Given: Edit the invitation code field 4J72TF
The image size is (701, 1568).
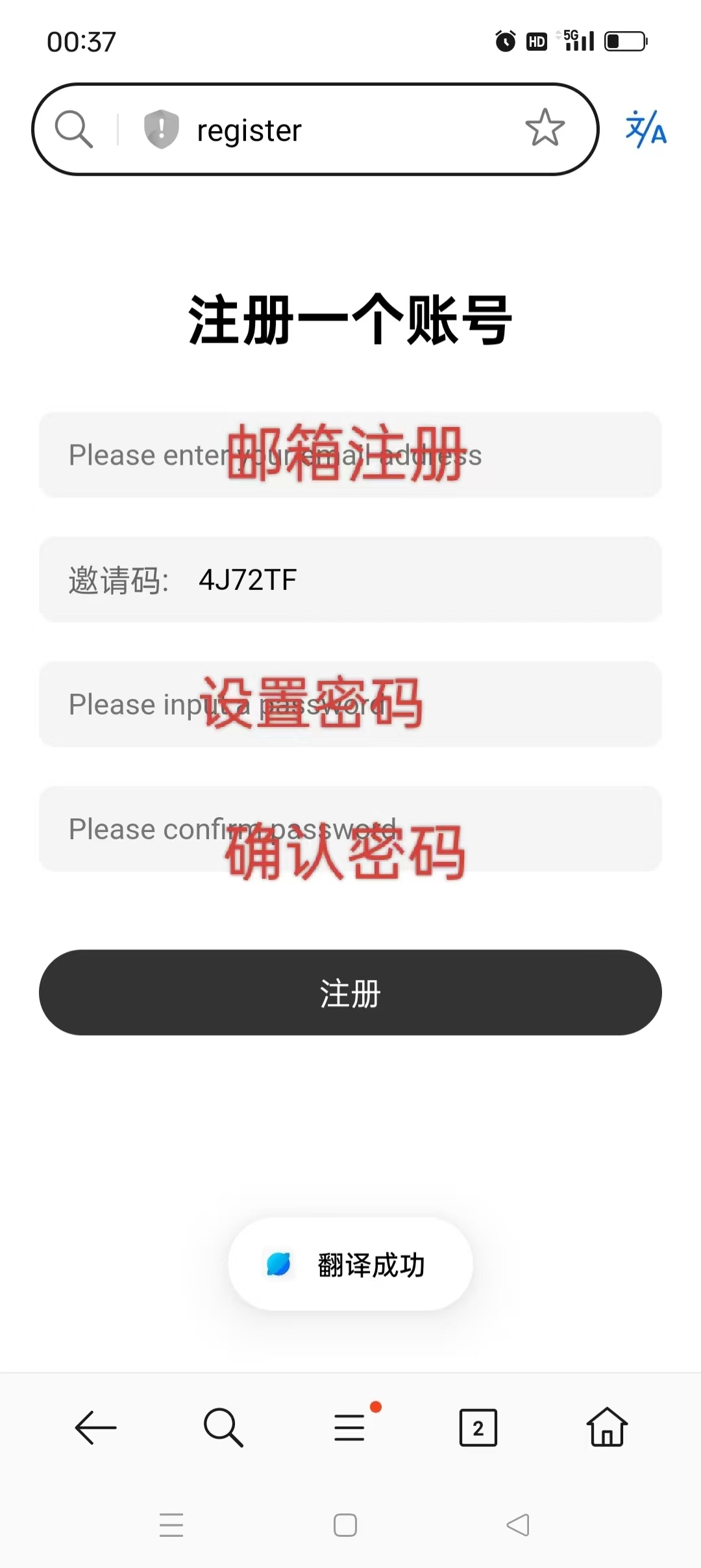Looking at the screenshot, I should [x=350, y=580].
